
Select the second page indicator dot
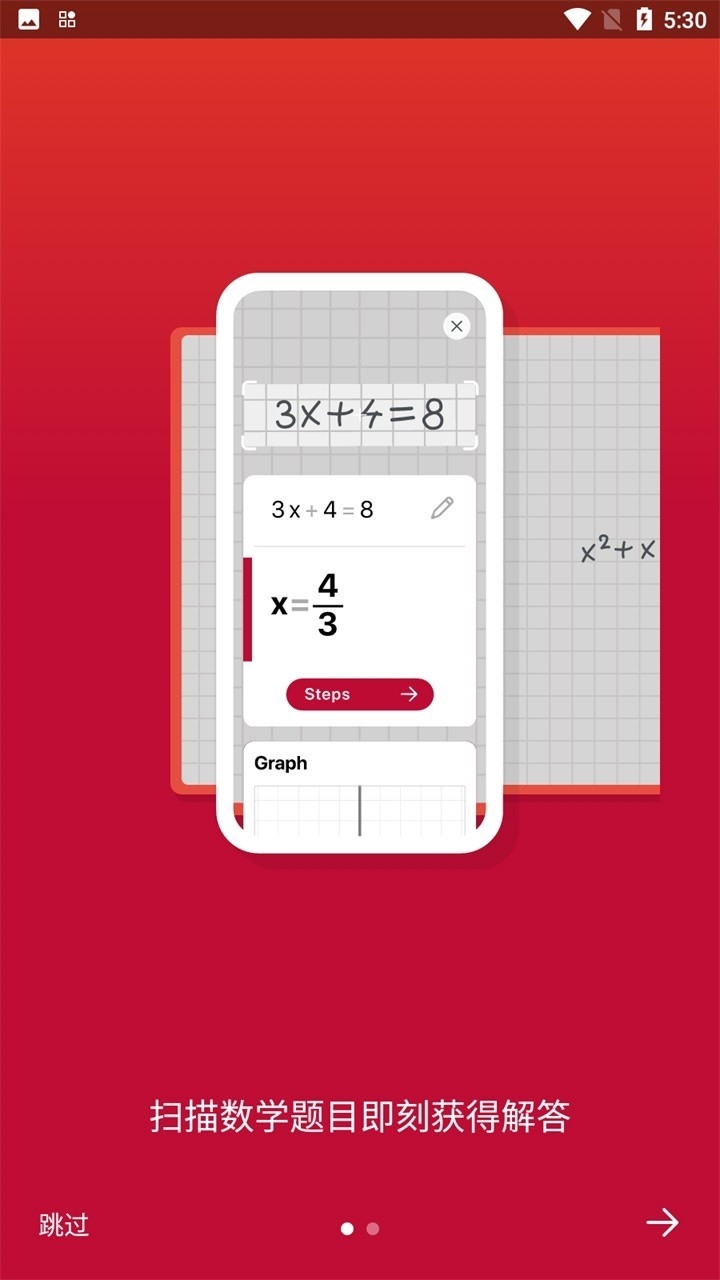click(373, 1229)
